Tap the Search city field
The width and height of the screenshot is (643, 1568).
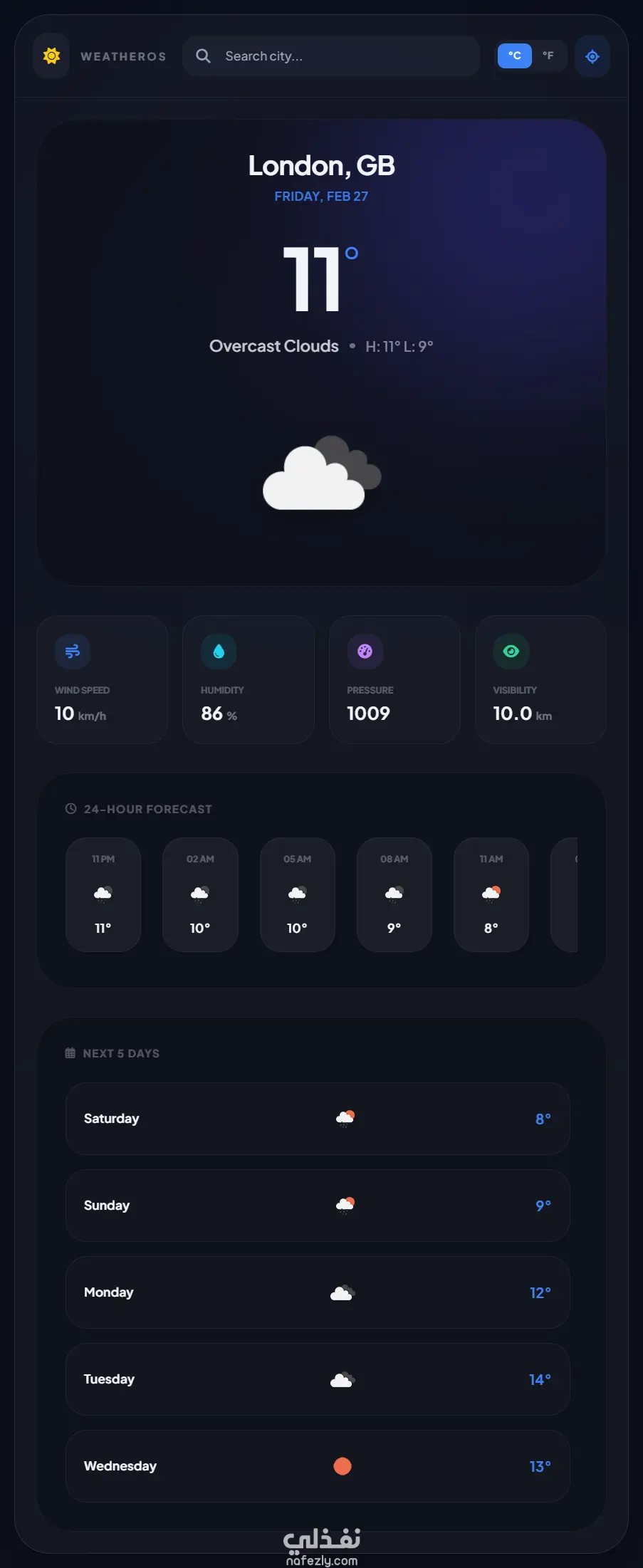coord(342,56)
